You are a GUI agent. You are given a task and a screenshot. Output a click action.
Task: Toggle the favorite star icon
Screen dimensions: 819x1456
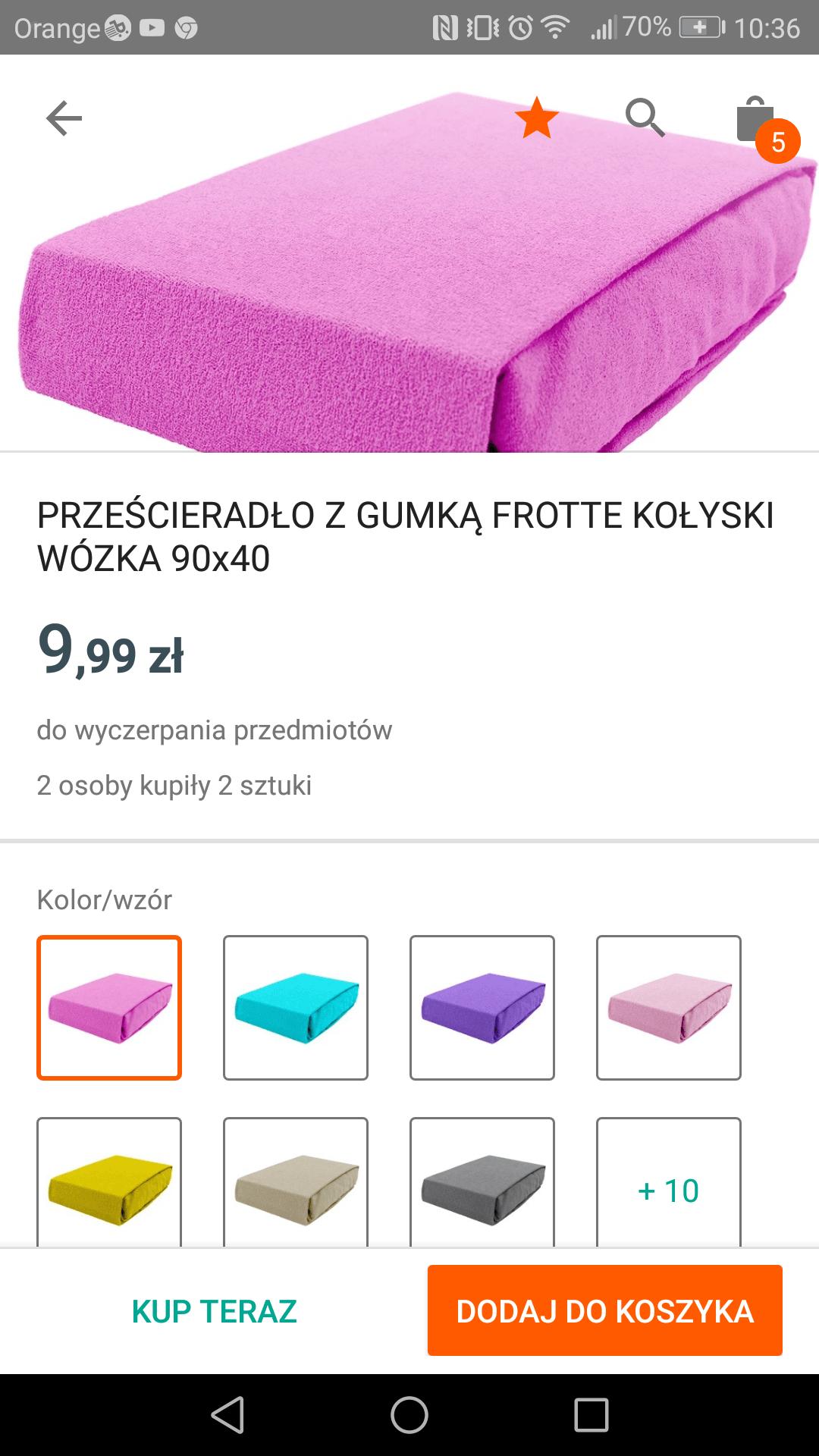point(537,118)
